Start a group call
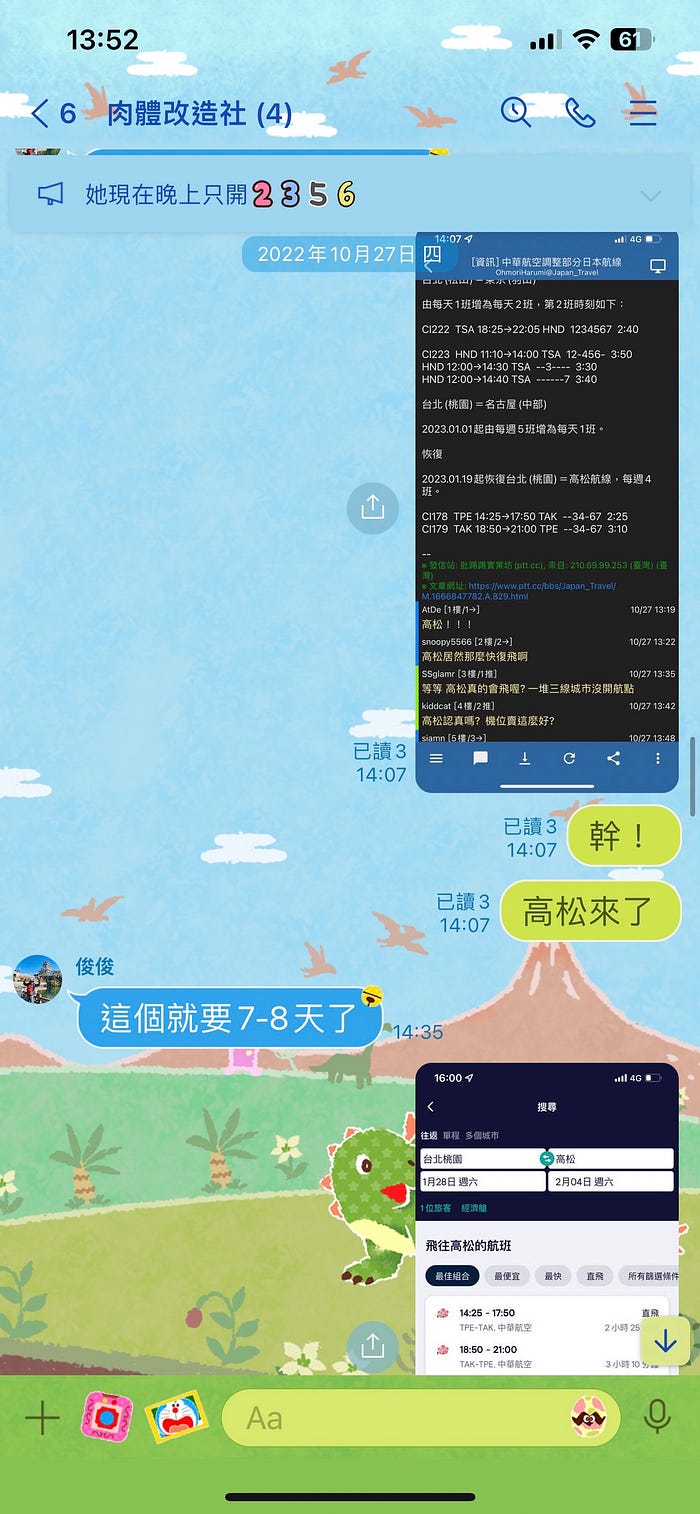700x1514 pixels. (x=580, y=112)
